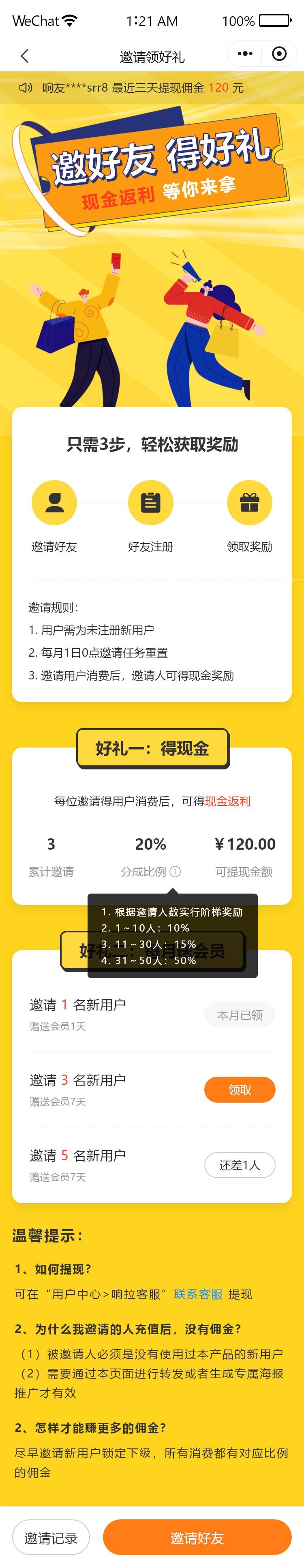Open the mini program more-options menu
The height and width of the screenshot is (1568, 304).
point(245,54)
